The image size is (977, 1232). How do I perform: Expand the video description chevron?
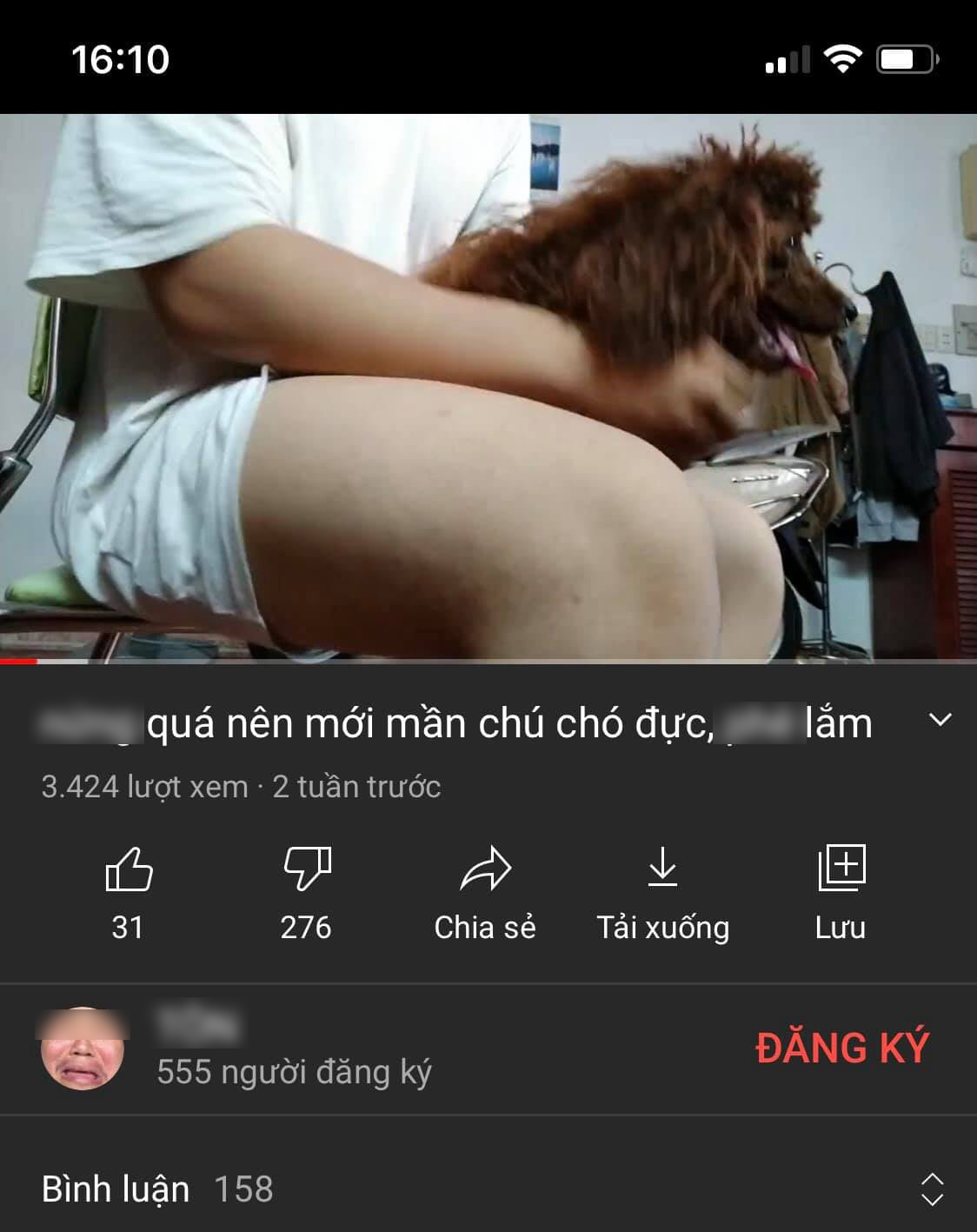937,720
